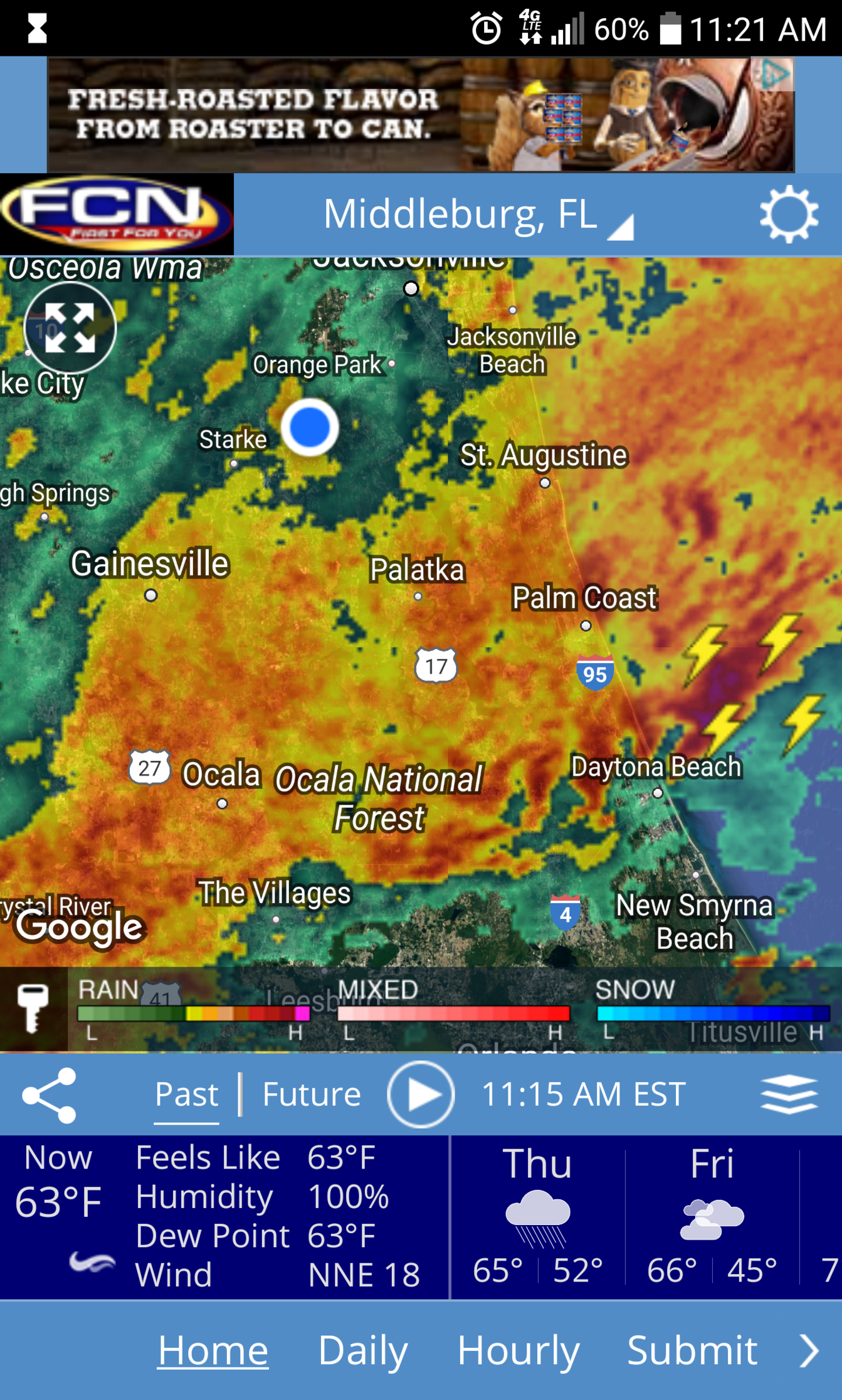View current conditions details
Image resolution: width=842 pixels, height=1400 pixels.
point(224,1216)
